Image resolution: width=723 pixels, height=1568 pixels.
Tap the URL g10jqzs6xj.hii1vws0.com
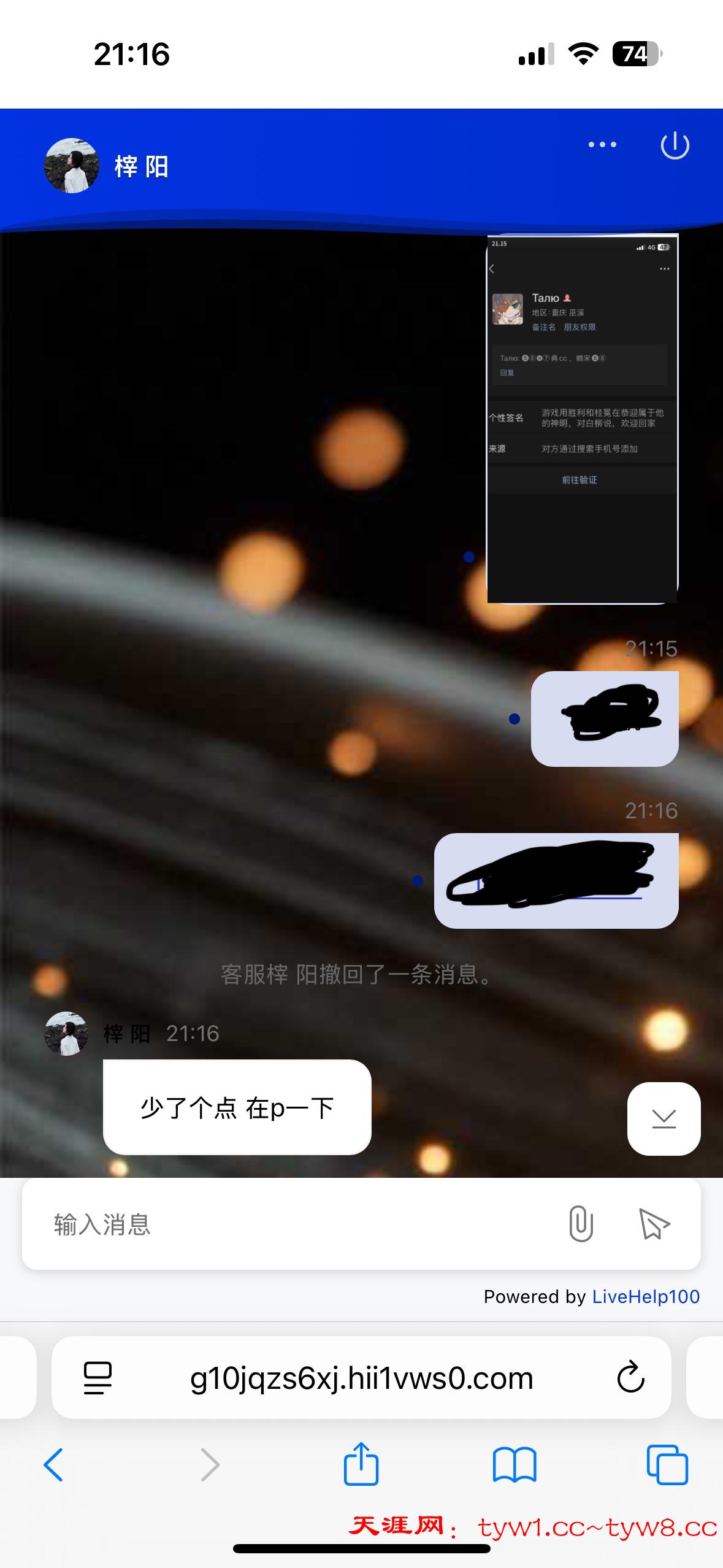[x=361, y=1378]
